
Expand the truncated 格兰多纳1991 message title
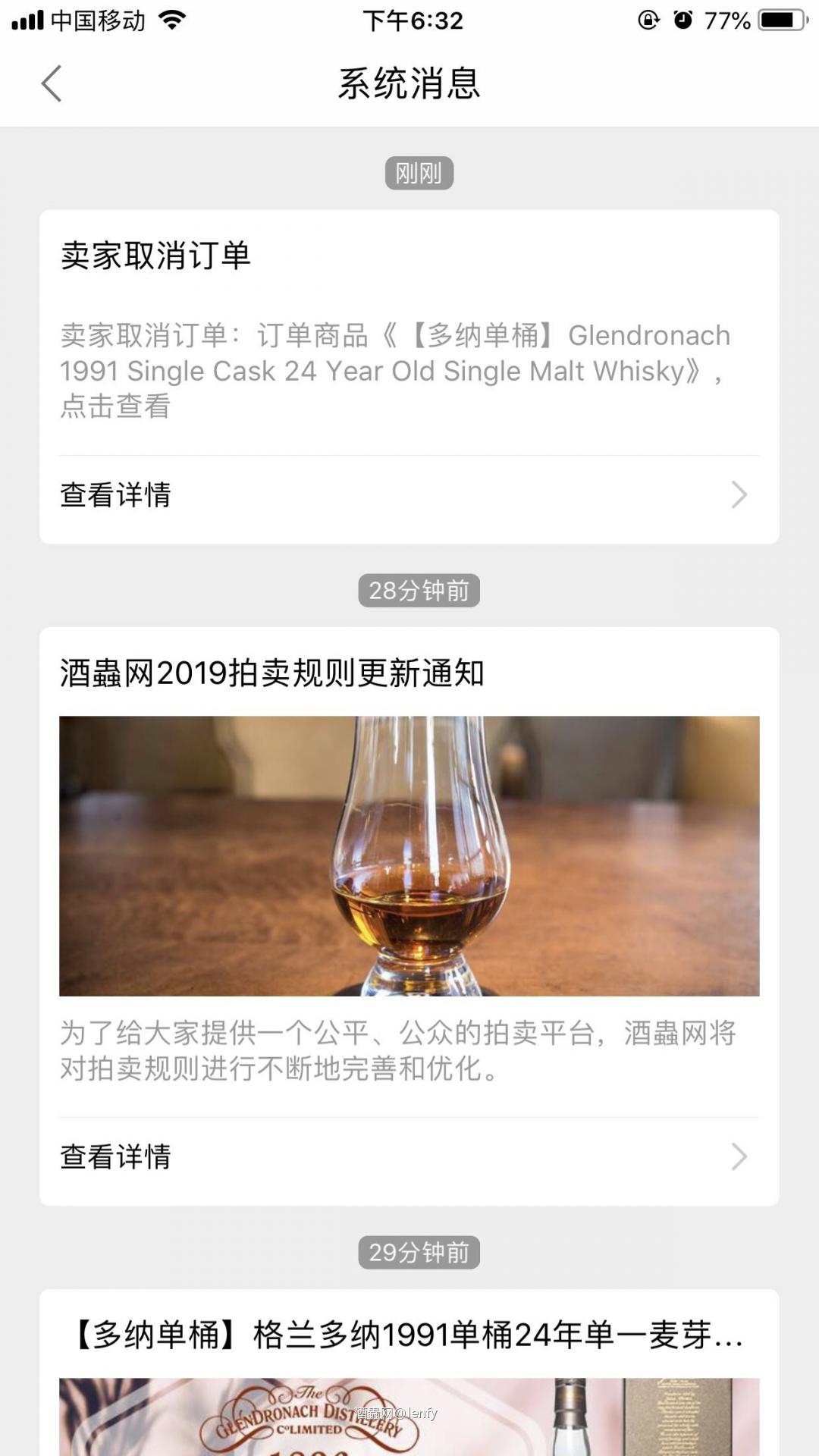409,1335
